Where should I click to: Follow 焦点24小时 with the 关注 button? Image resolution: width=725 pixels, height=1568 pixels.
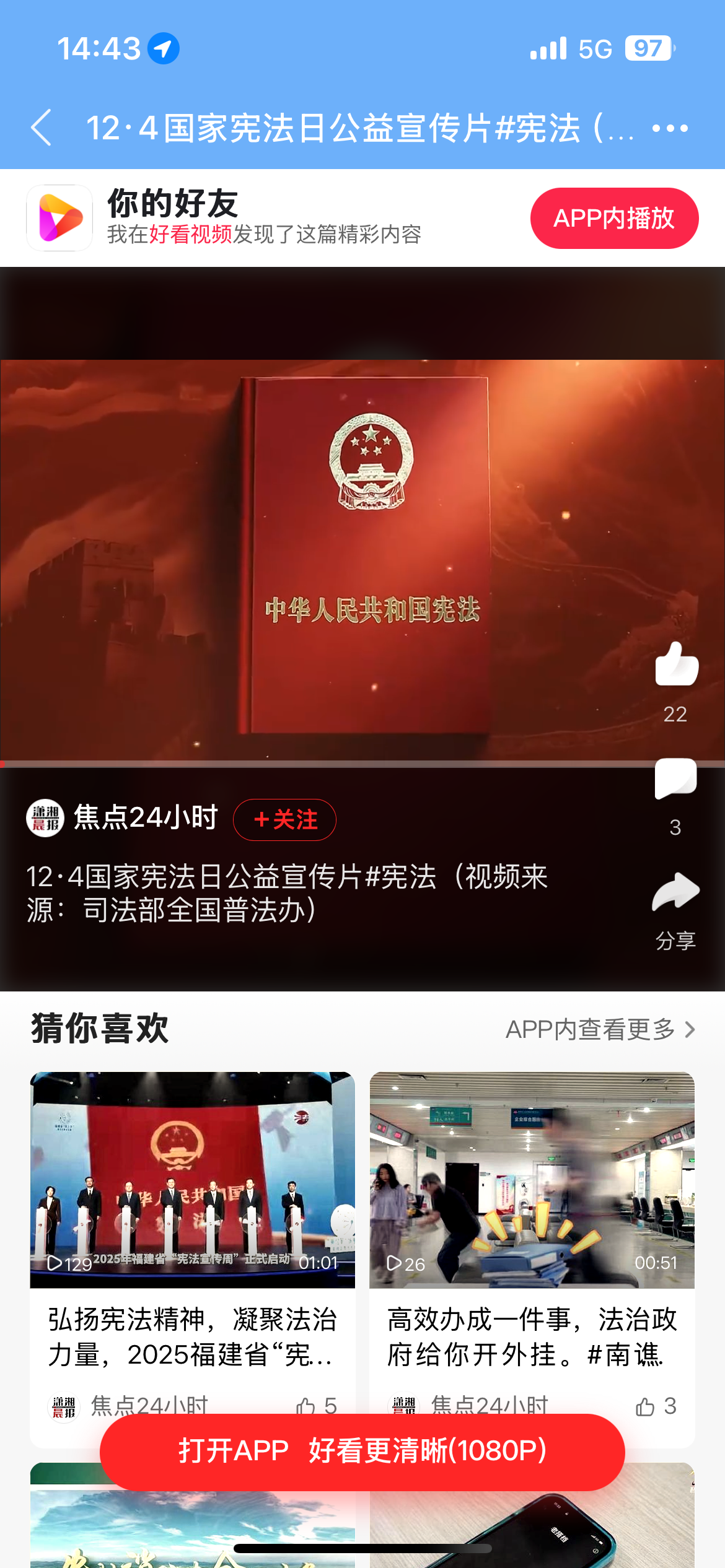pos(284,819)
